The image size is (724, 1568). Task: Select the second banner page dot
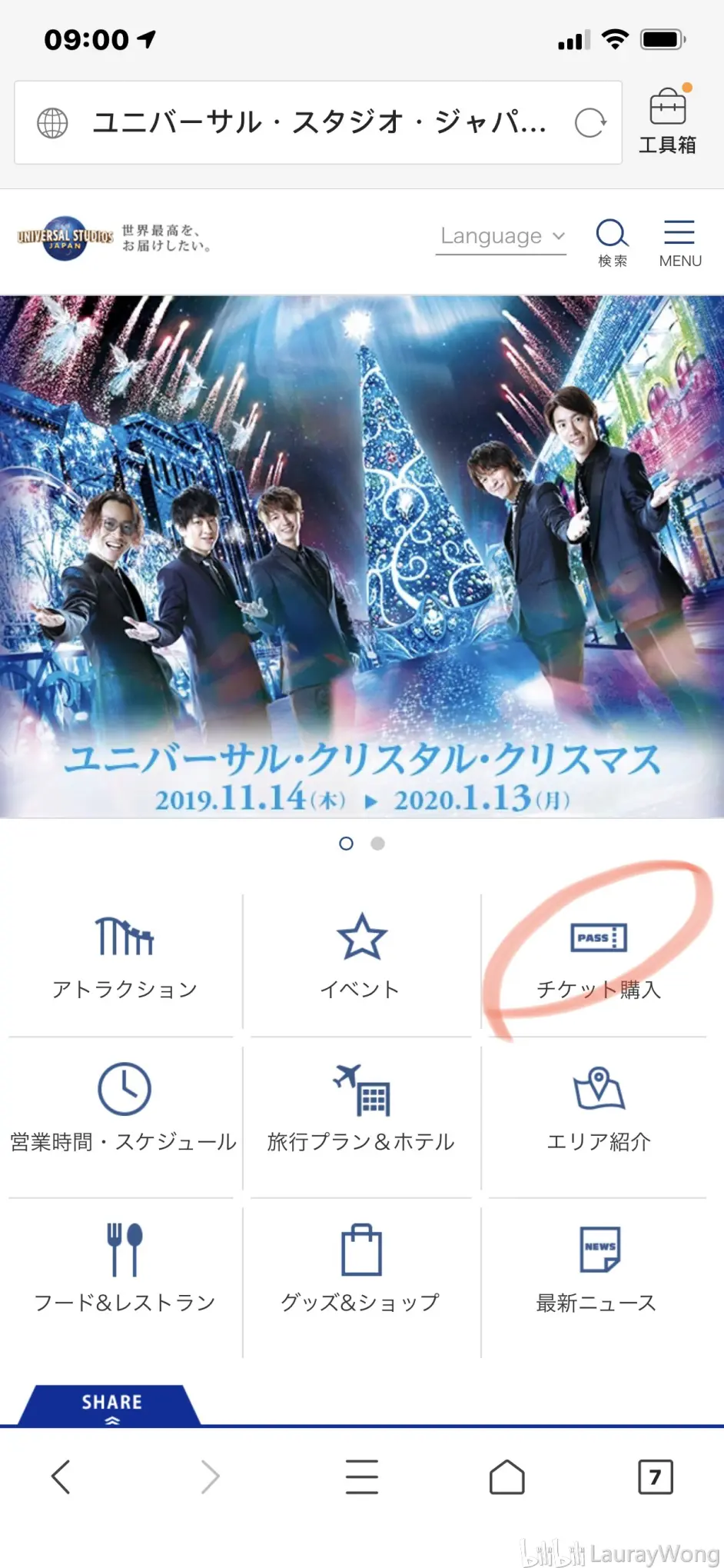pyautogui.click(x=377, y=844)
